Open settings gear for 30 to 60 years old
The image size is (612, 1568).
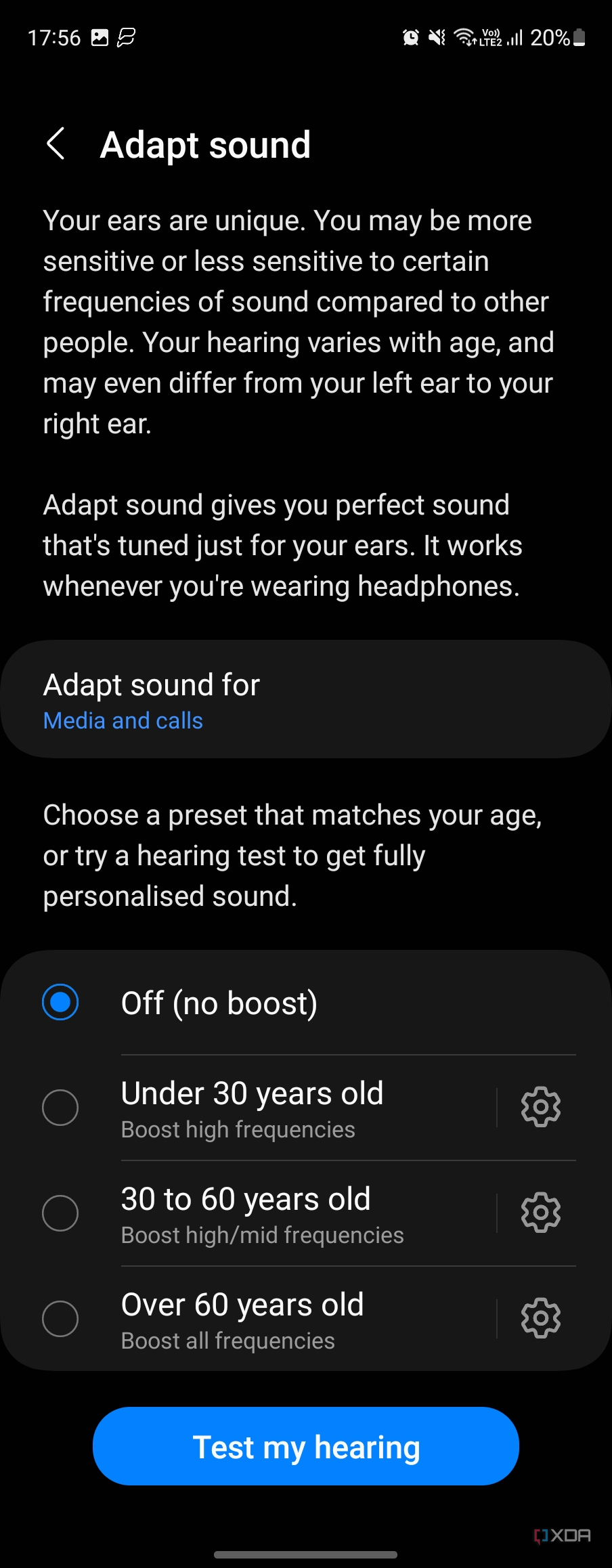(540, 1212)
